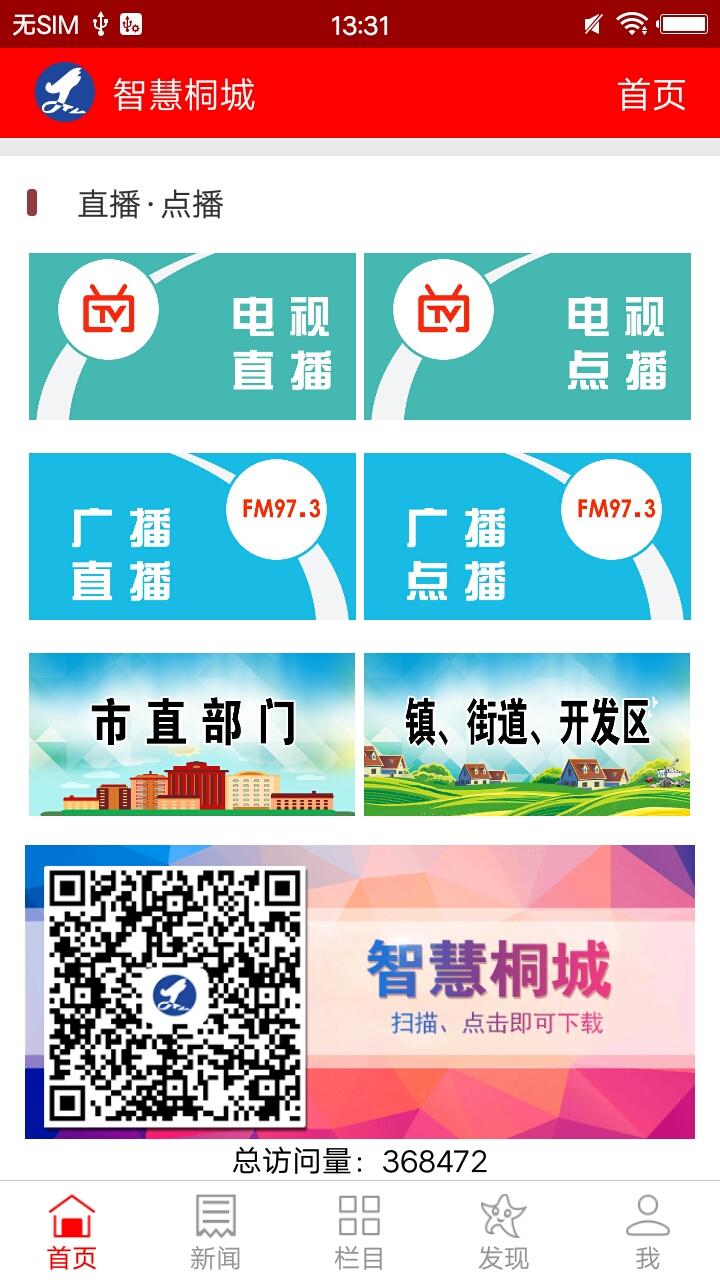Switch to the 发现 tab
Viewport: 720px width, 1280px height.
(503, 1231)
